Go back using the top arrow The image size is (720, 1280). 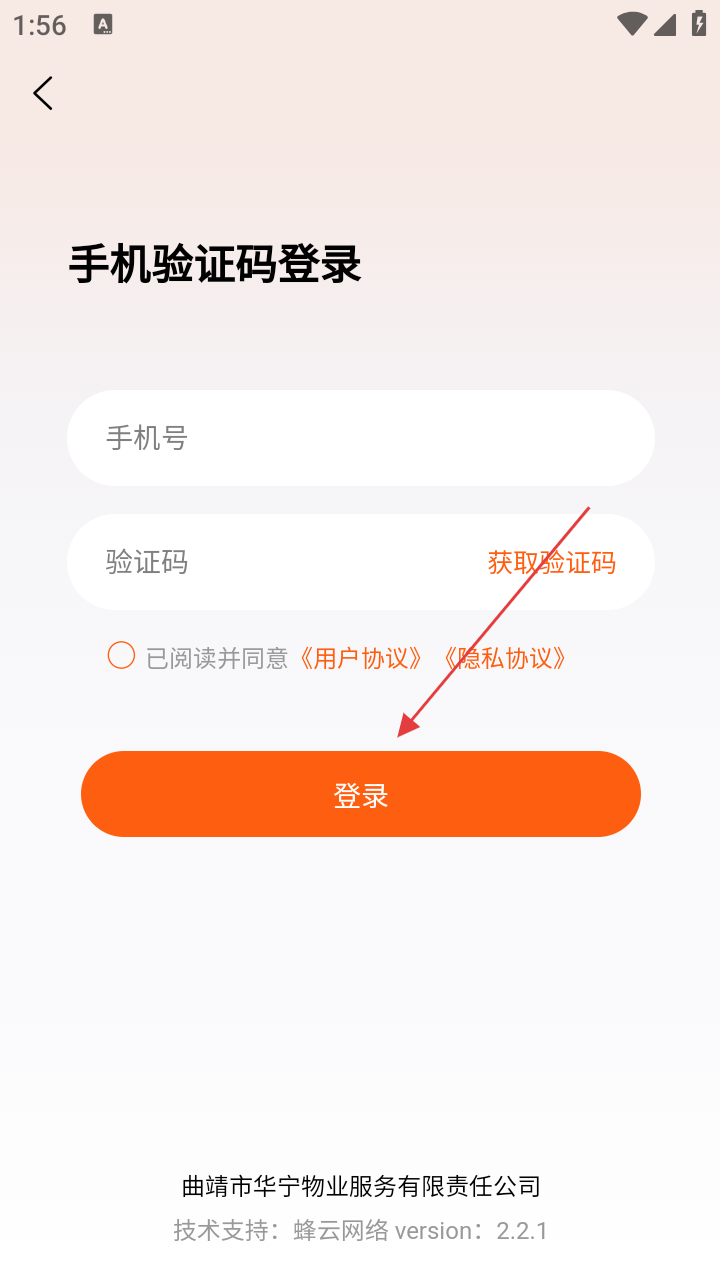[x=43, y=93]
